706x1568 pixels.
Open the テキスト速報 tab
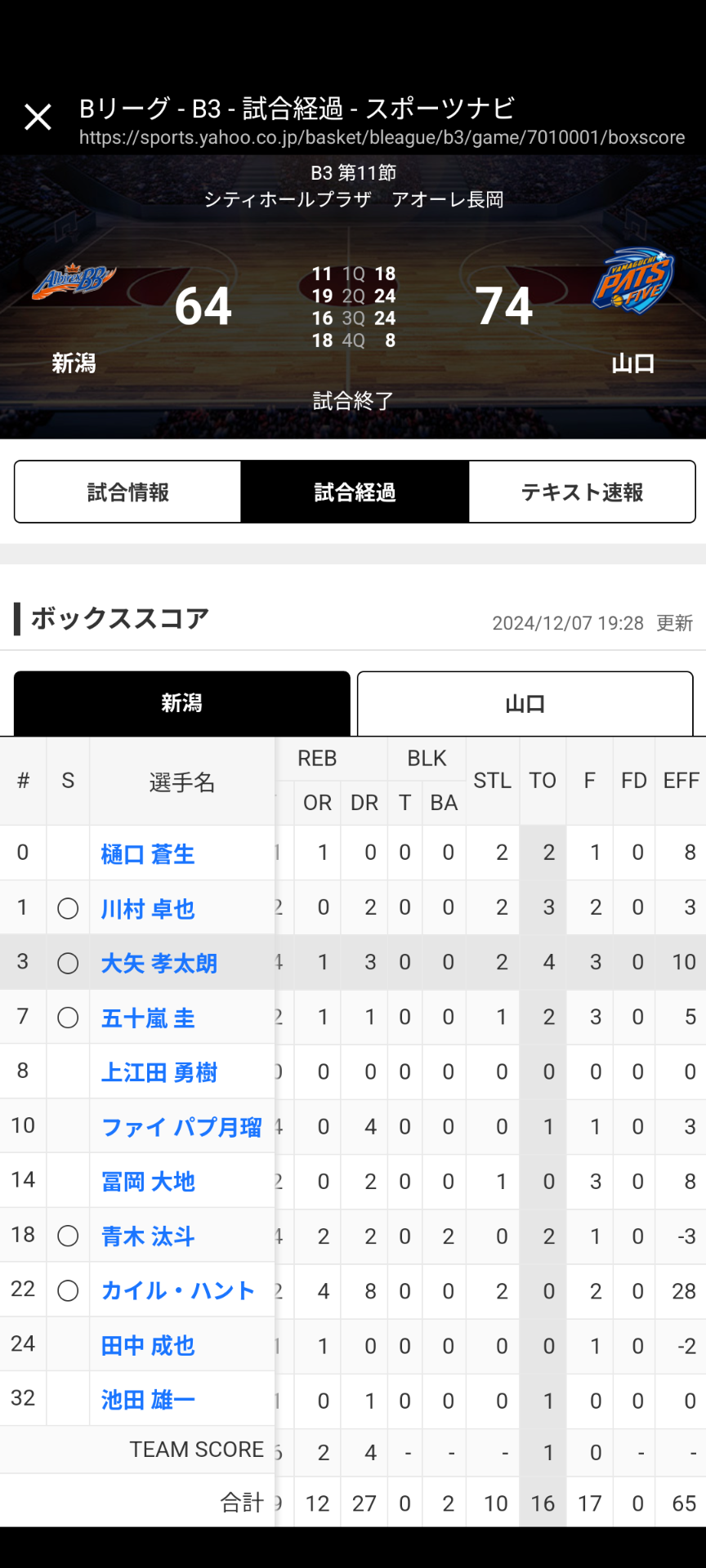582,492
